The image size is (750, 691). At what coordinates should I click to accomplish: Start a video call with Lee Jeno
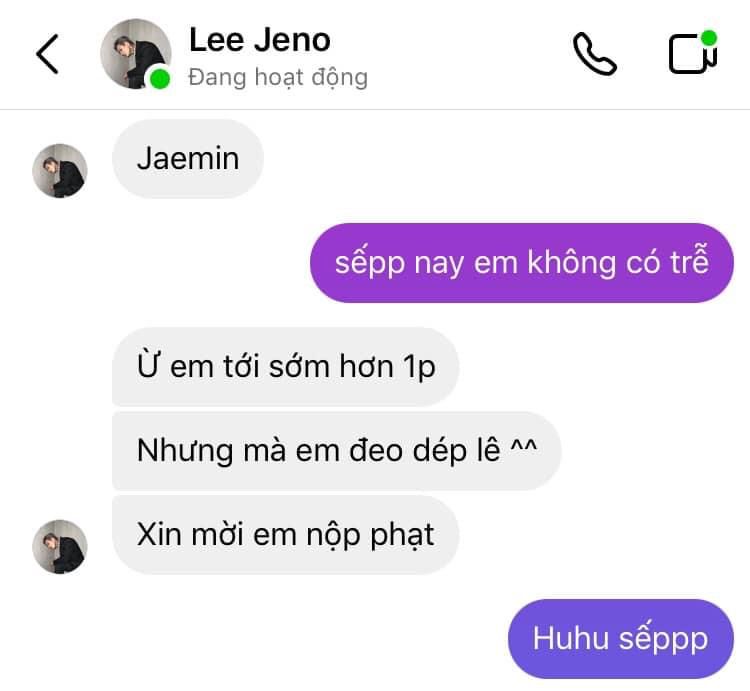692,54
